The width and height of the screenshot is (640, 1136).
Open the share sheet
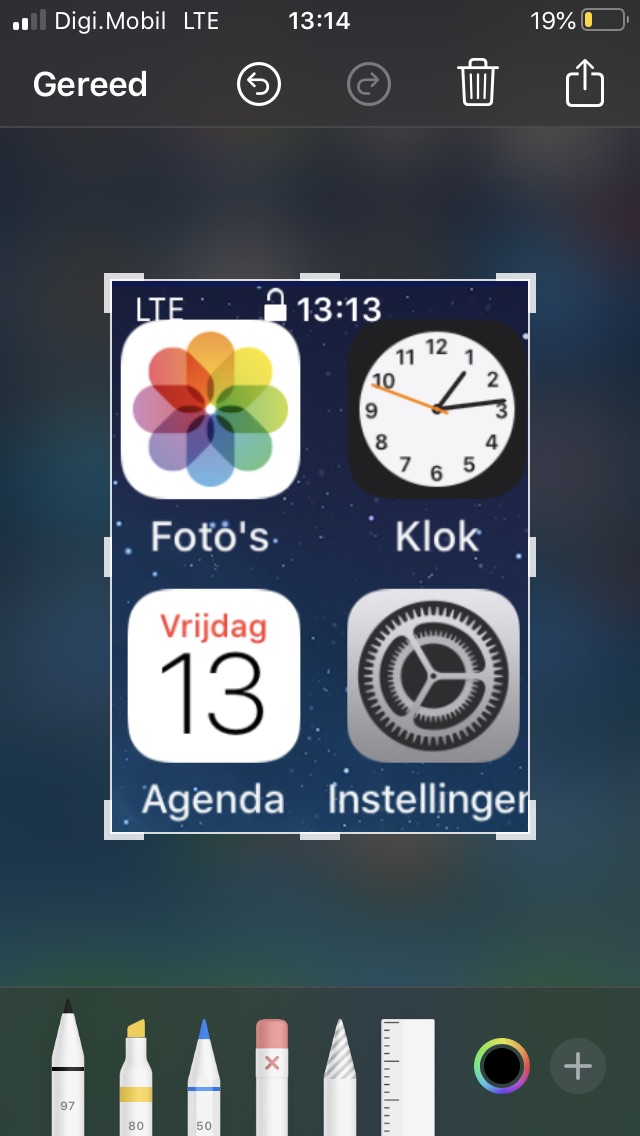point(585,83)
